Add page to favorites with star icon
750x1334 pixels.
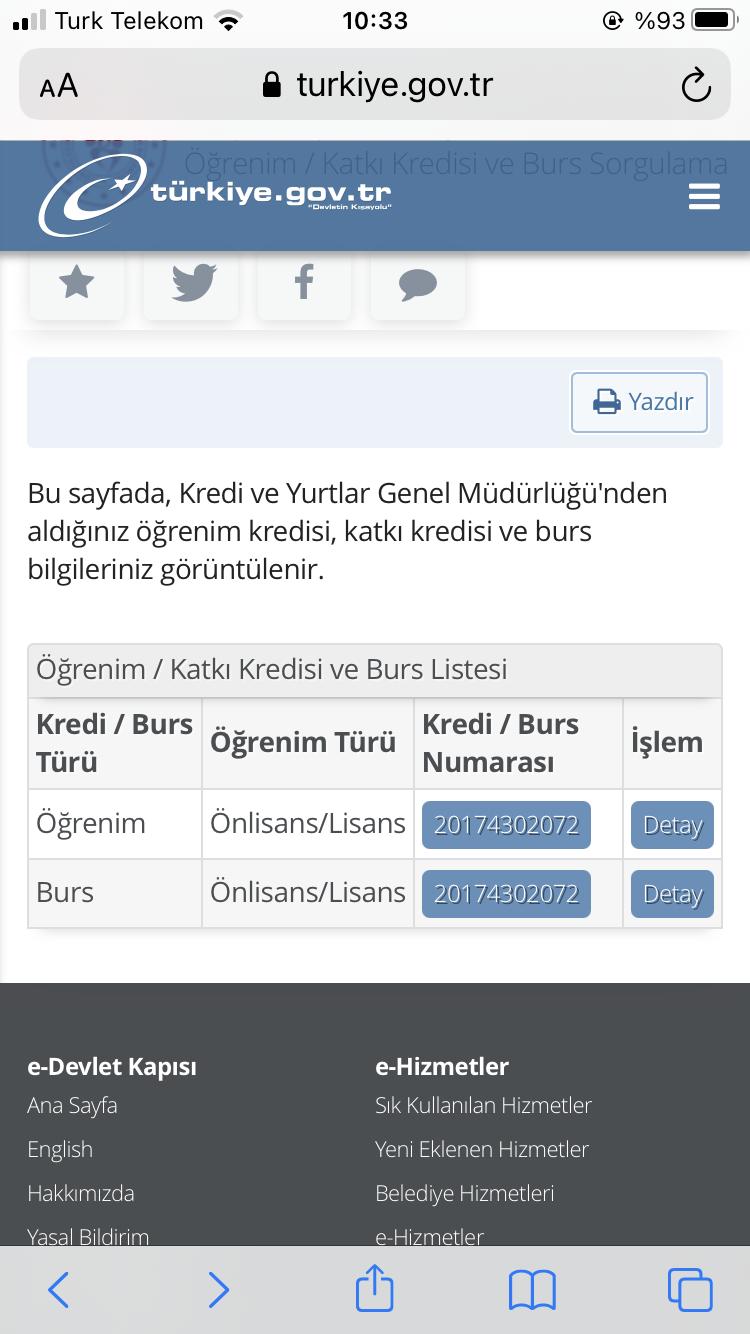pyautogui.click(x=77, y=283)
